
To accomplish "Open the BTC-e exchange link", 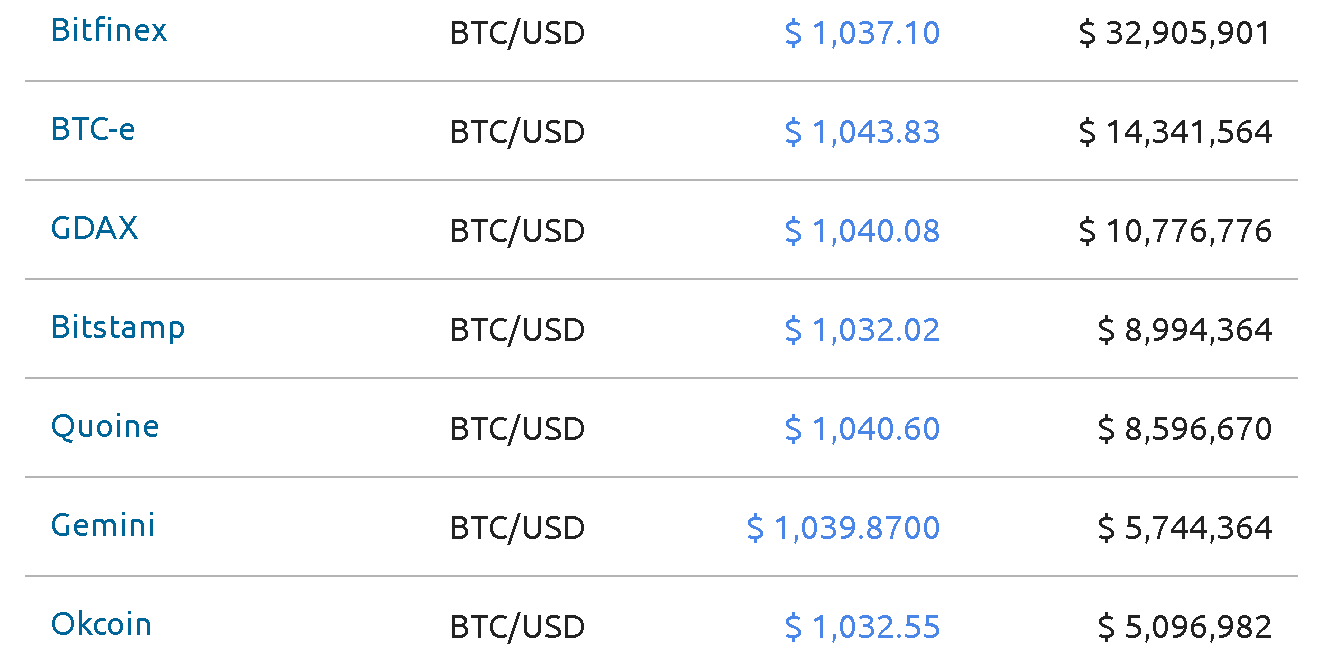I will [92, 130].
